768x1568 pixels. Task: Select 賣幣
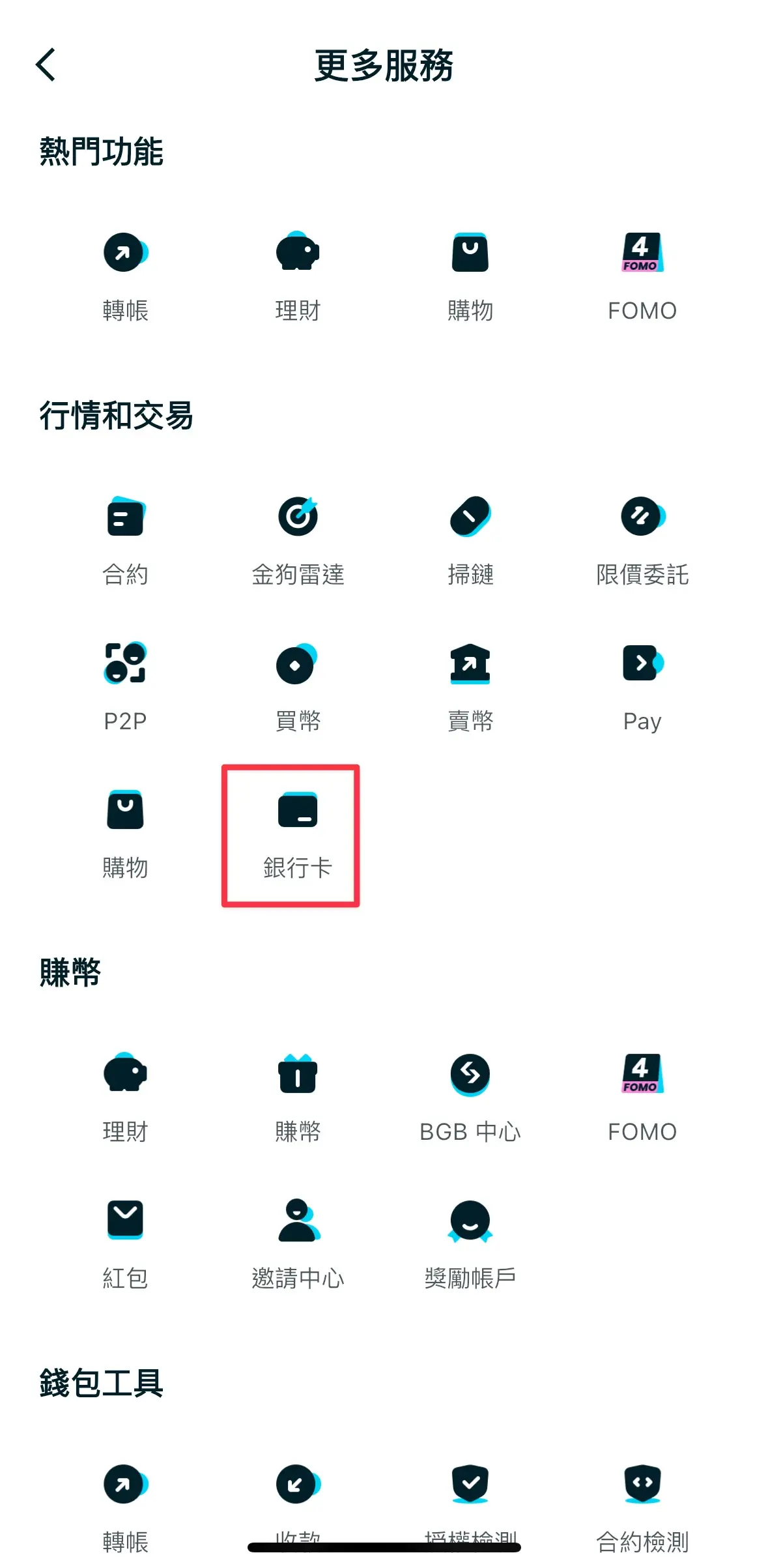pyautogui.click(x=470, y=686)
